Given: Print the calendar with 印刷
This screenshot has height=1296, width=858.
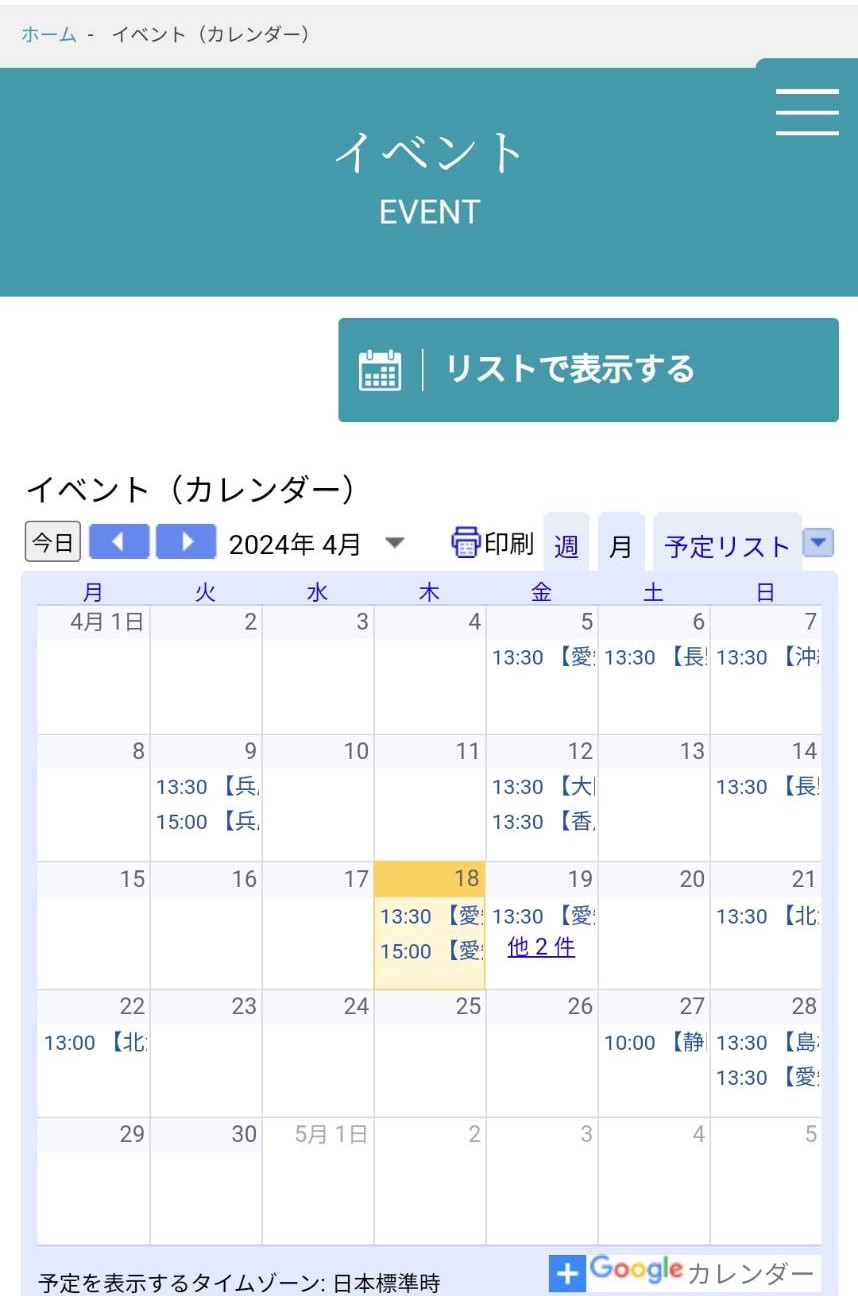Looking at the screenshot, I should (x=493, y=543).
